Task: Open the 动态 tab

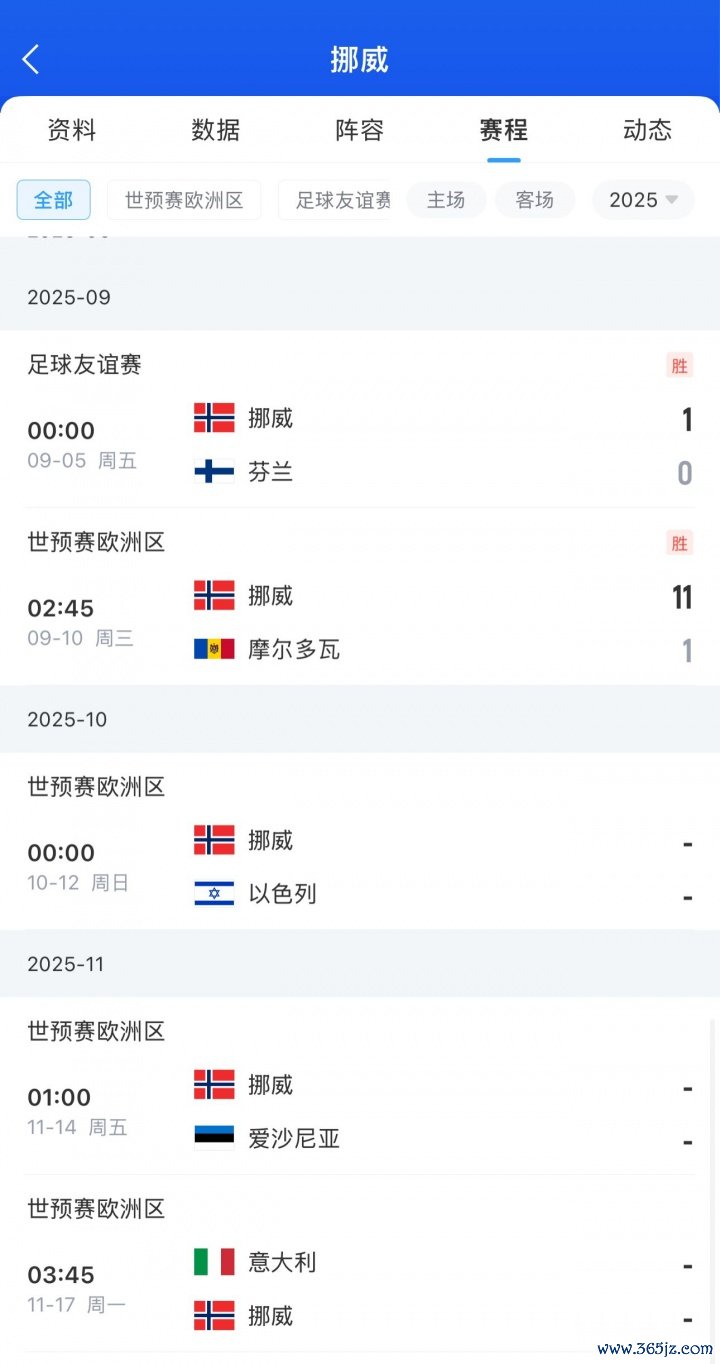Action: pos(647,130)
